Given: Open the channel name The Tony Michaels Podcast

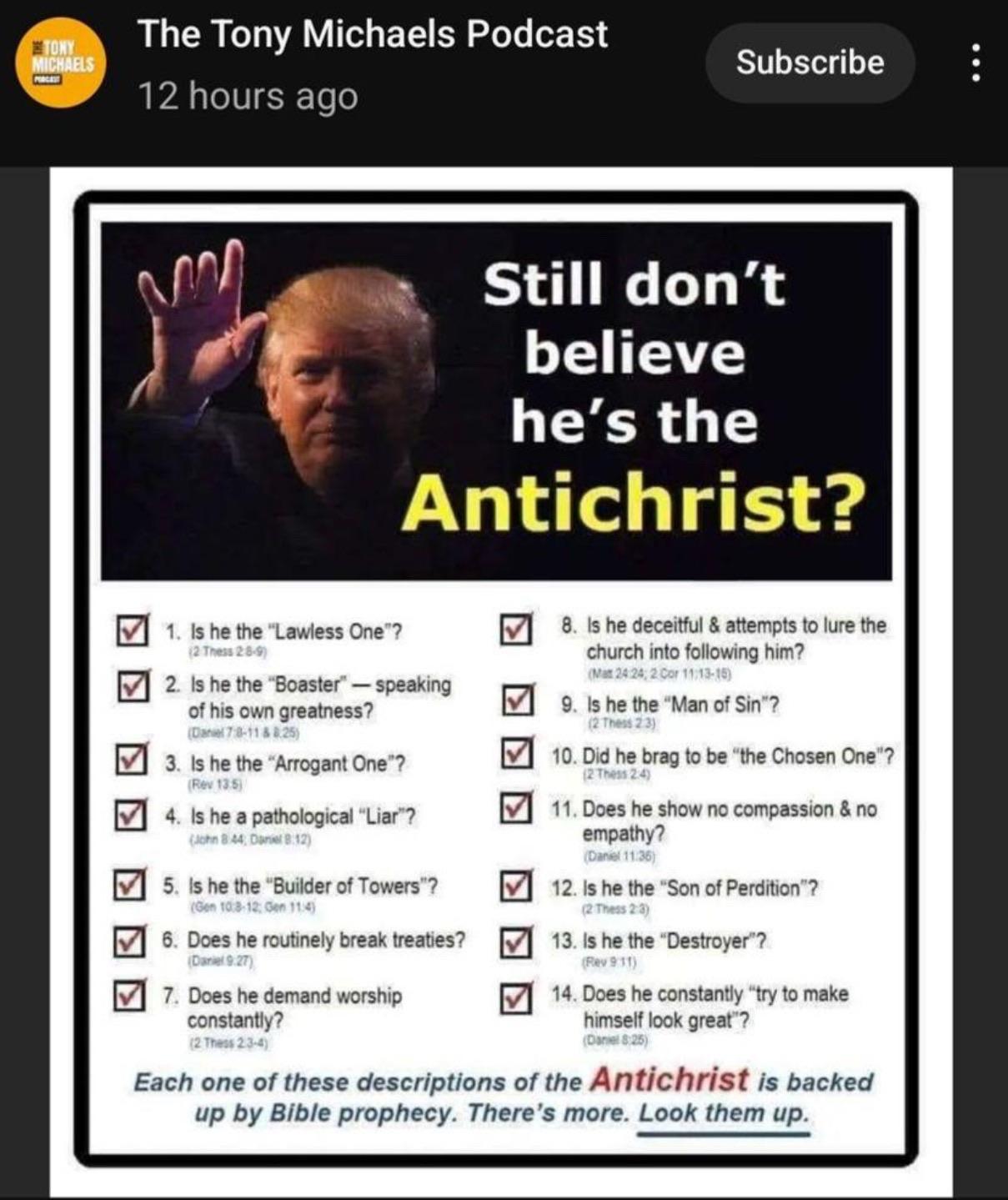Looking at the screenshot, I should tap(373, 34).
